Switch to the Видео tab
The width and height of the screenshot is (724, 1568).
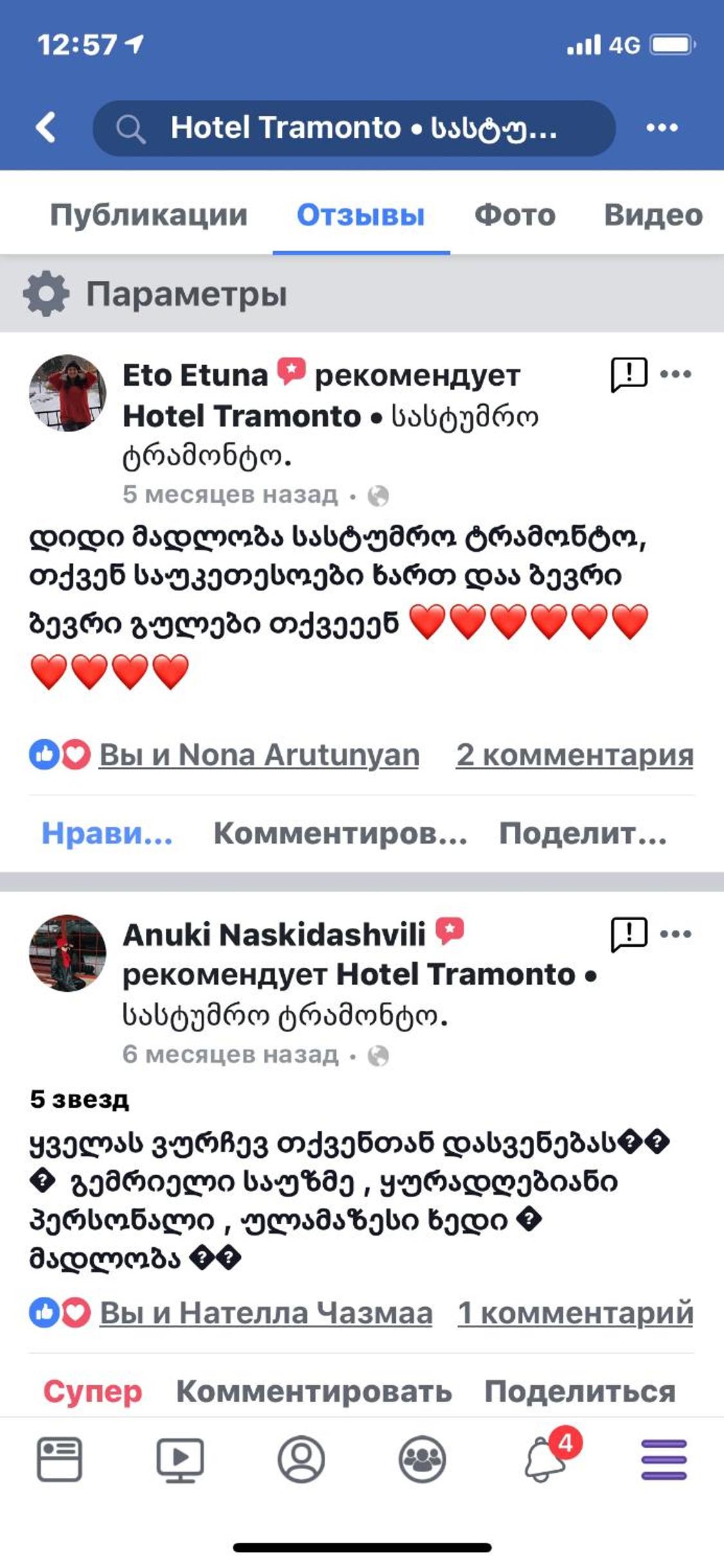(653, 215)
